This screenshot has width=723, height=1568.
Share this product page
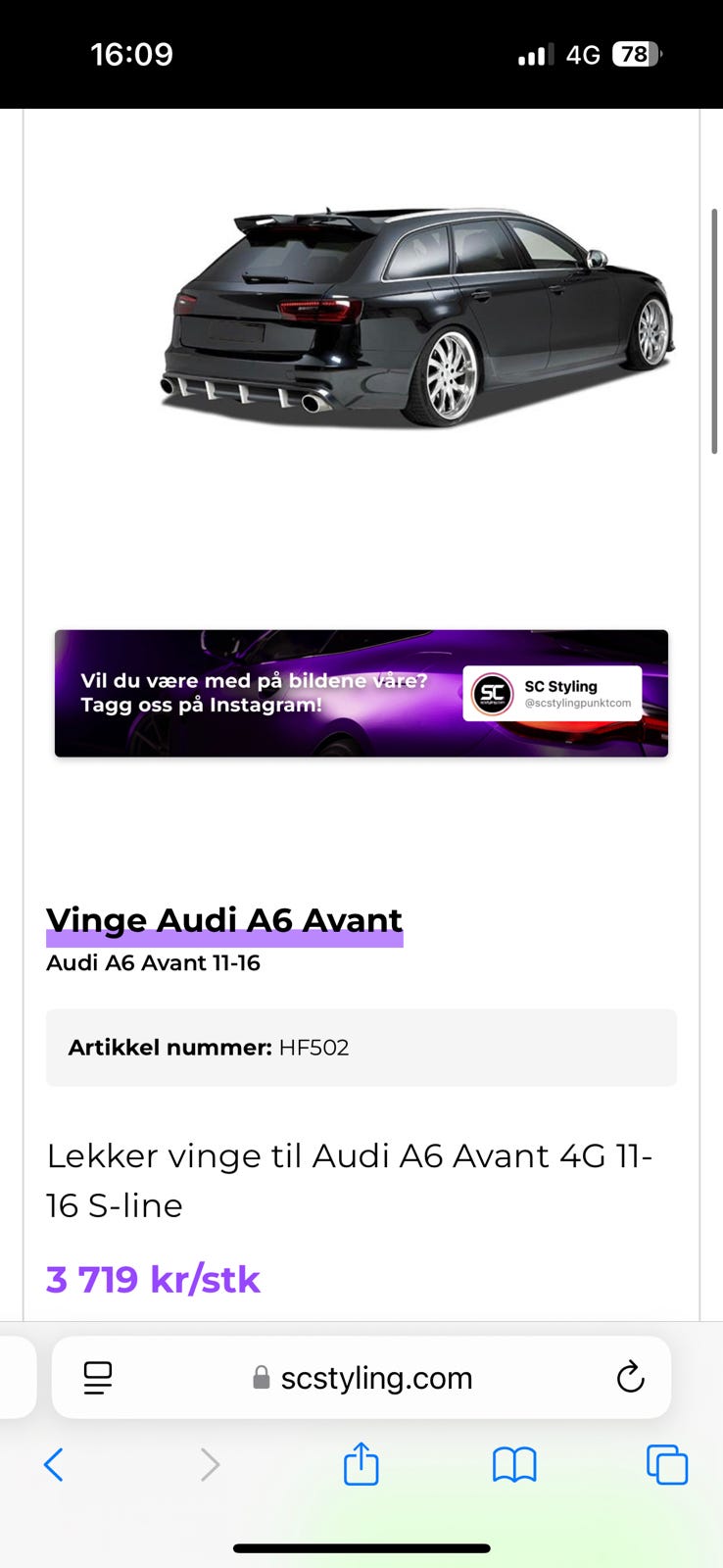[x=361, y=1464]
